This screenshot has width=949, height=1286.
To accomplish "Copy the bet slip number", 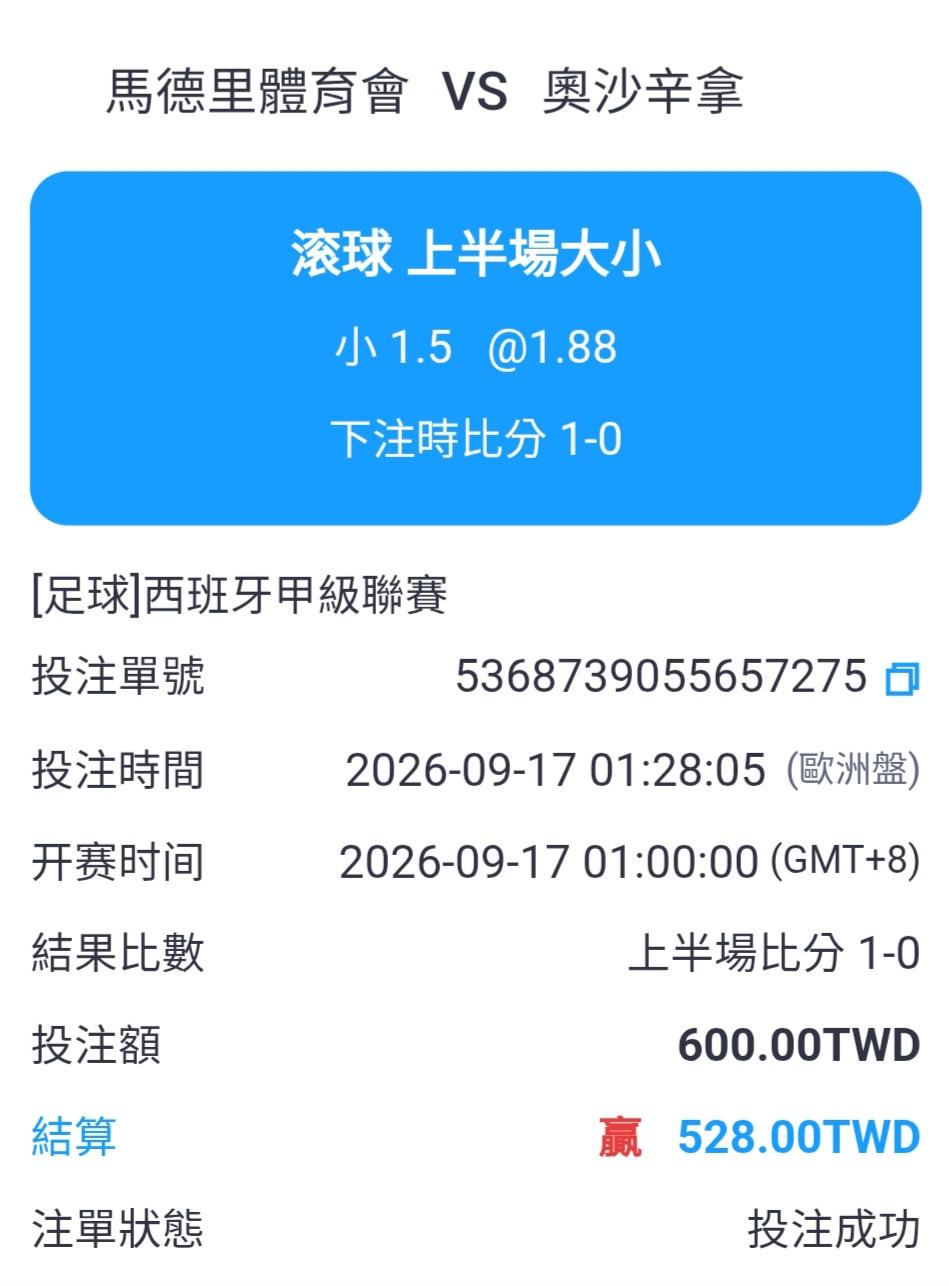I will pyautogui.click(x=902, y=680).
